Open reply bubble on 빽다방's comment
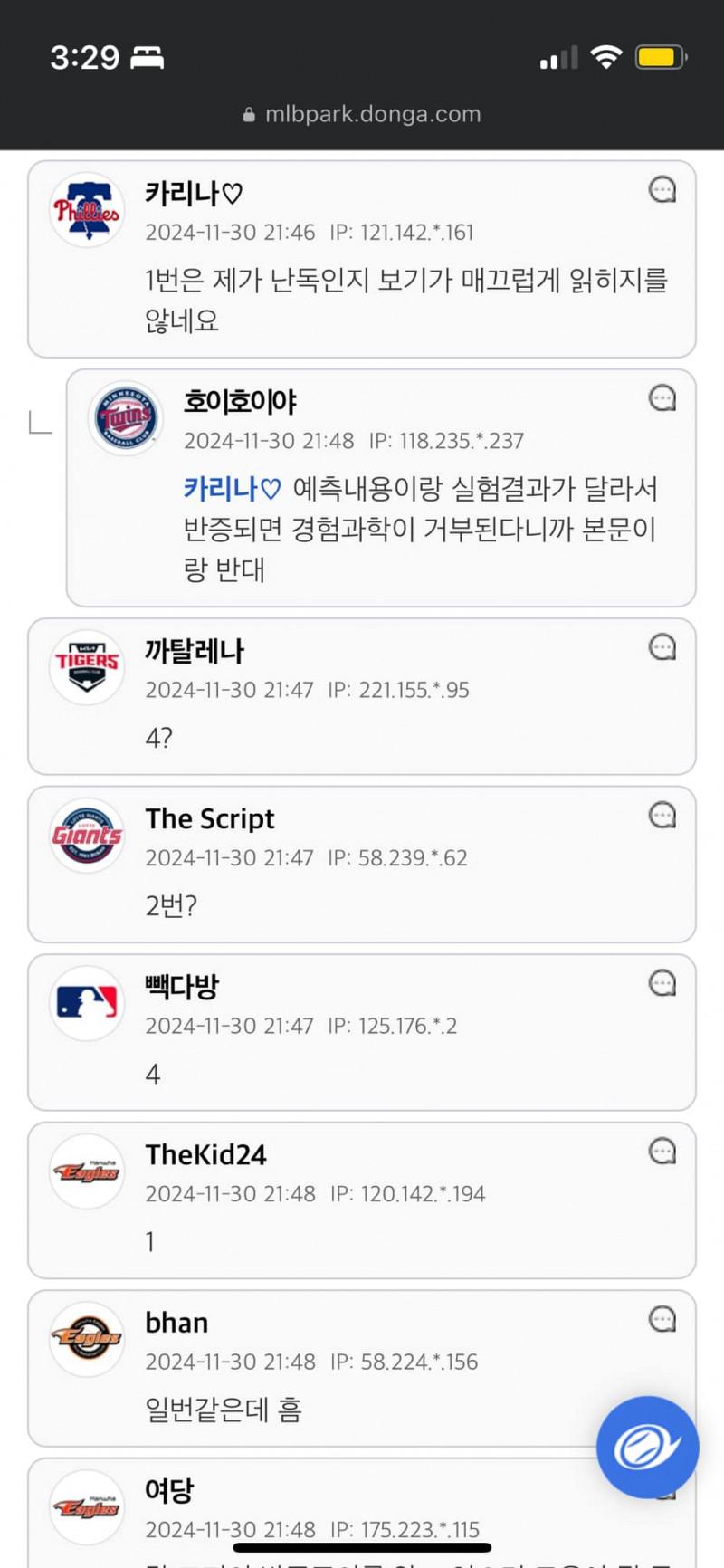The height and width of the screenshot is (1568, 724). (x=662, y=983)
